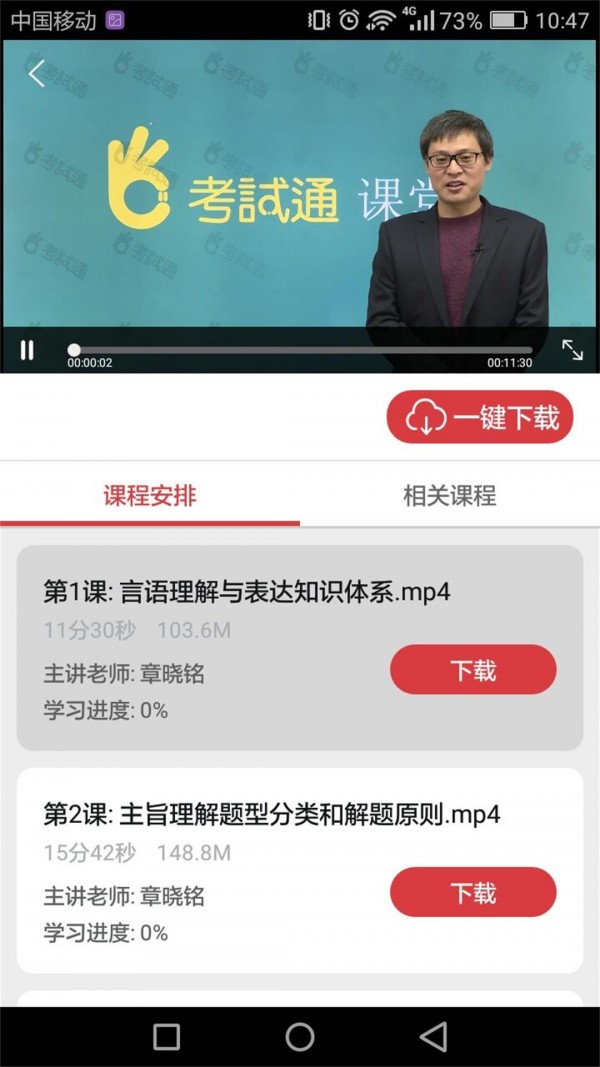The image size is (600, 1067).
Task: Open the system recent apps view
Action: [x=167, y=1037]
